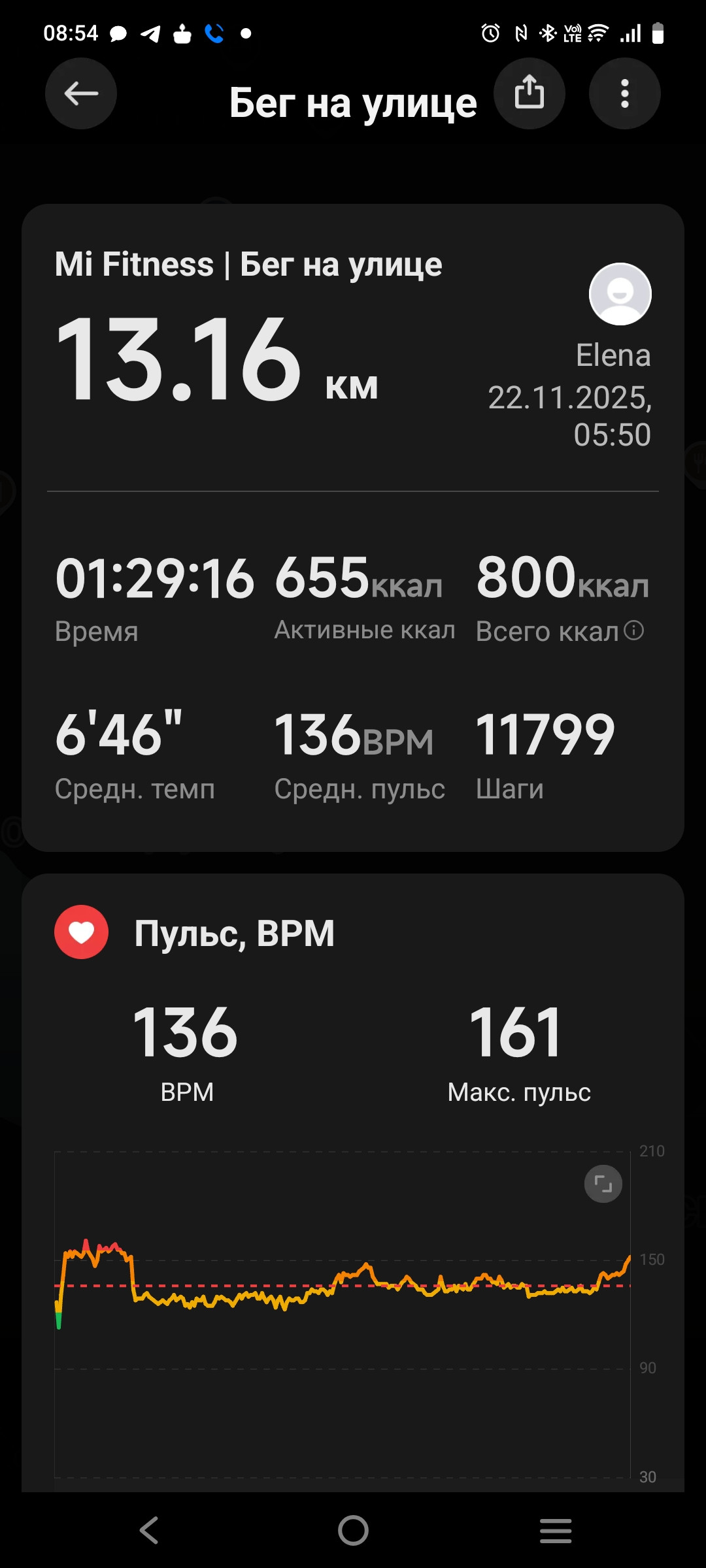
Task: Expand the heart rate chart to fullscreen
Action: click(x=603, y=1184)
